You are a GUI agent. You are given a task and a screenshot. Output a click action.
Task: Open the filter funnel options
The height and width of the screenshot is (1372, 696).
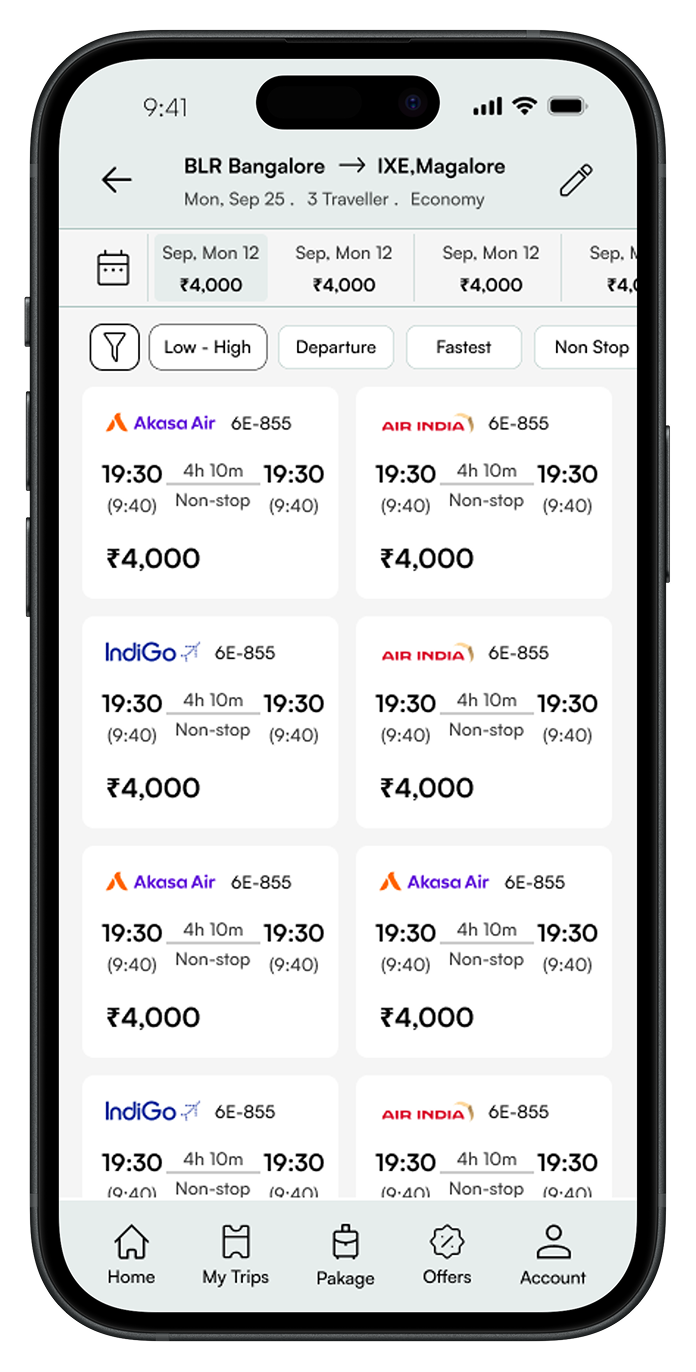114,347
